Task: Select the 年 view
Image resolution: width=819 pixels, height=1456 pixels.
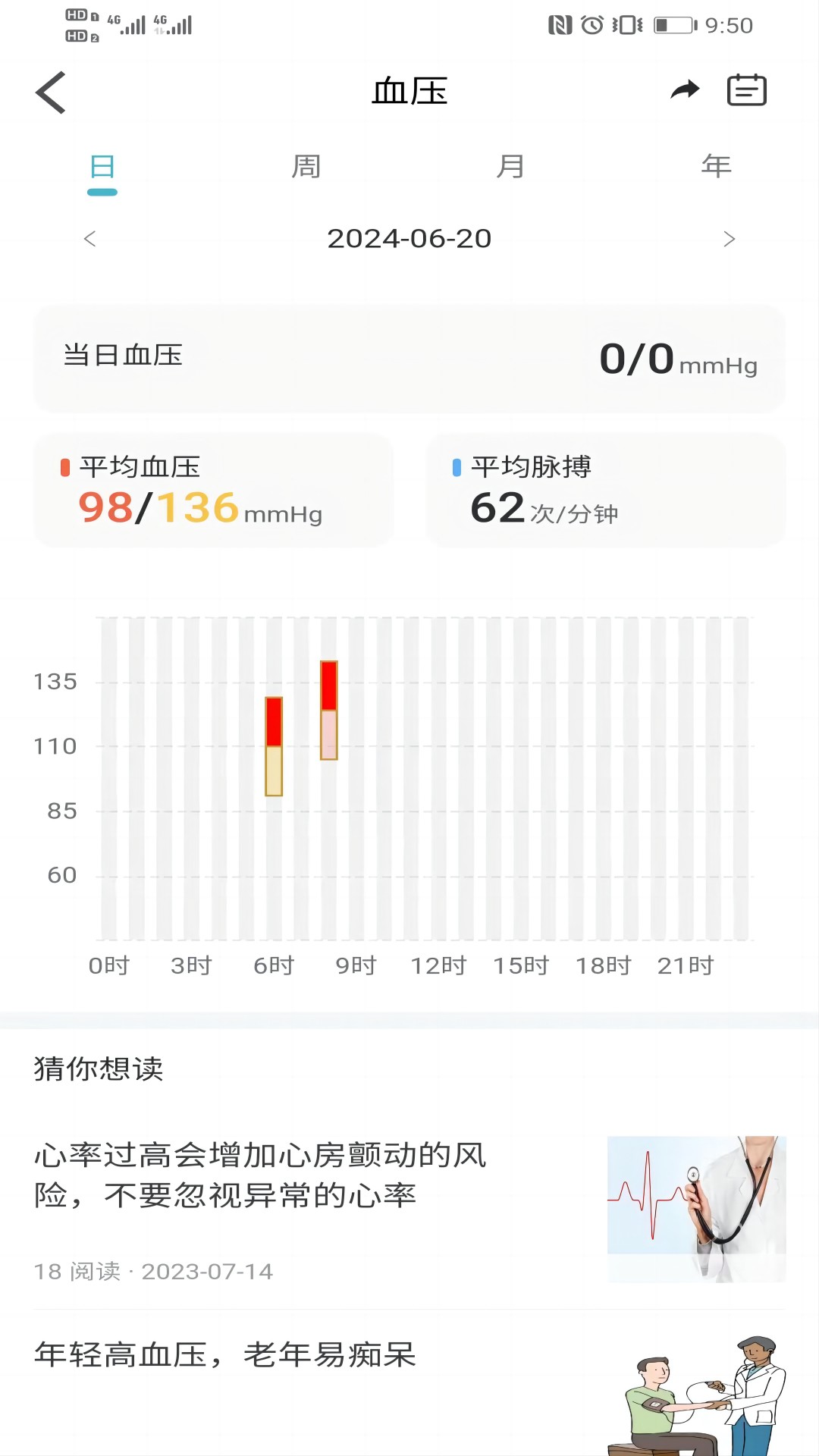Action: (715, 167)
